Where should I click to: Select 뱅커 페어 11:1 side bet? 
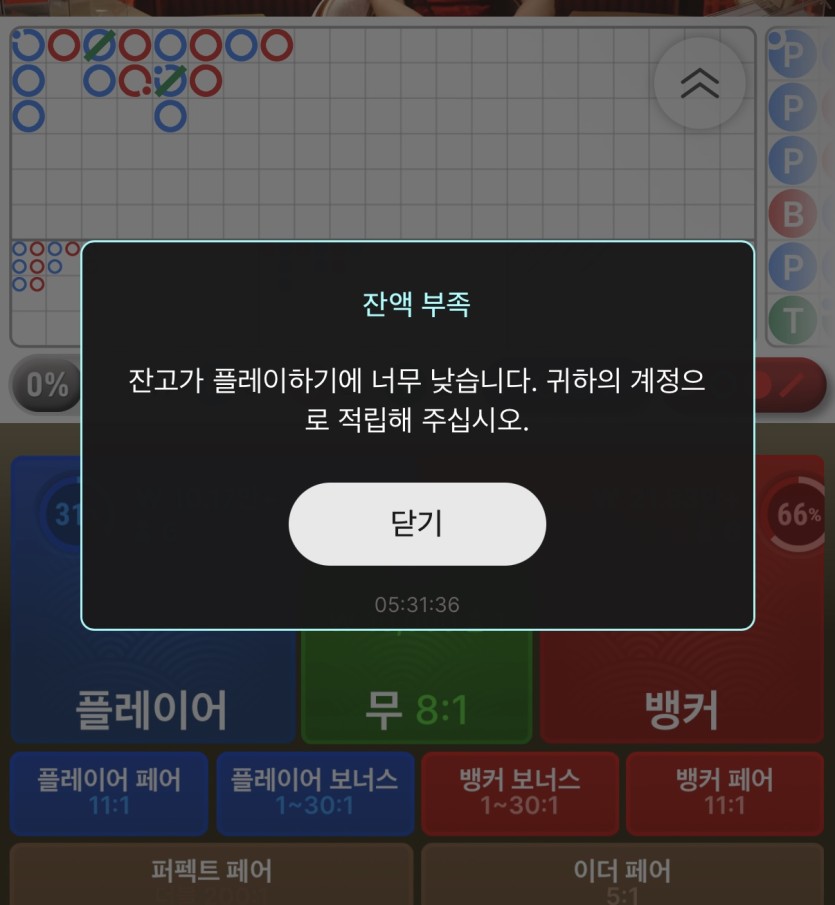(x=724, y=792)
